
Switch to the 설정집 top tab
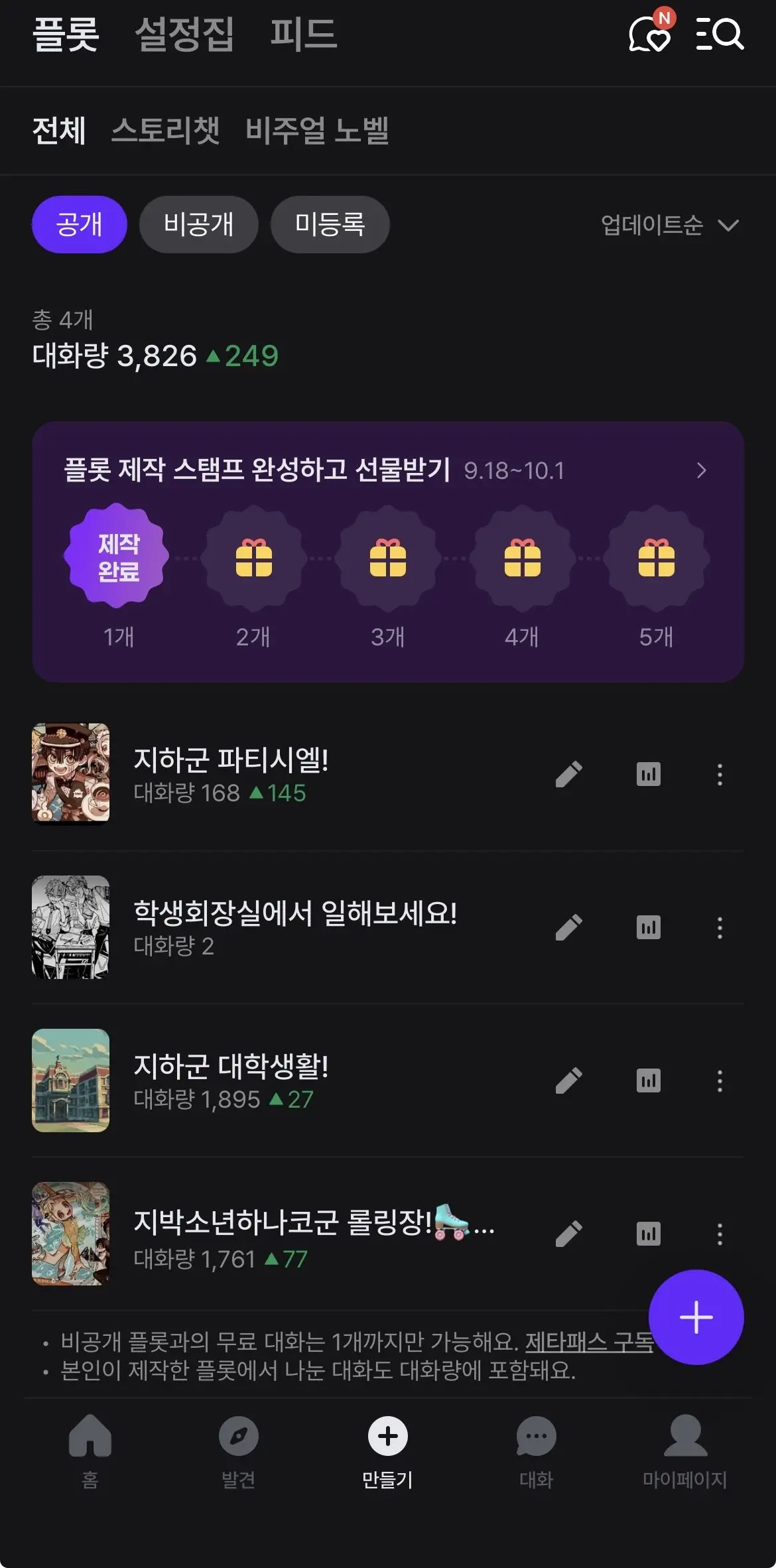coord(184,34)
